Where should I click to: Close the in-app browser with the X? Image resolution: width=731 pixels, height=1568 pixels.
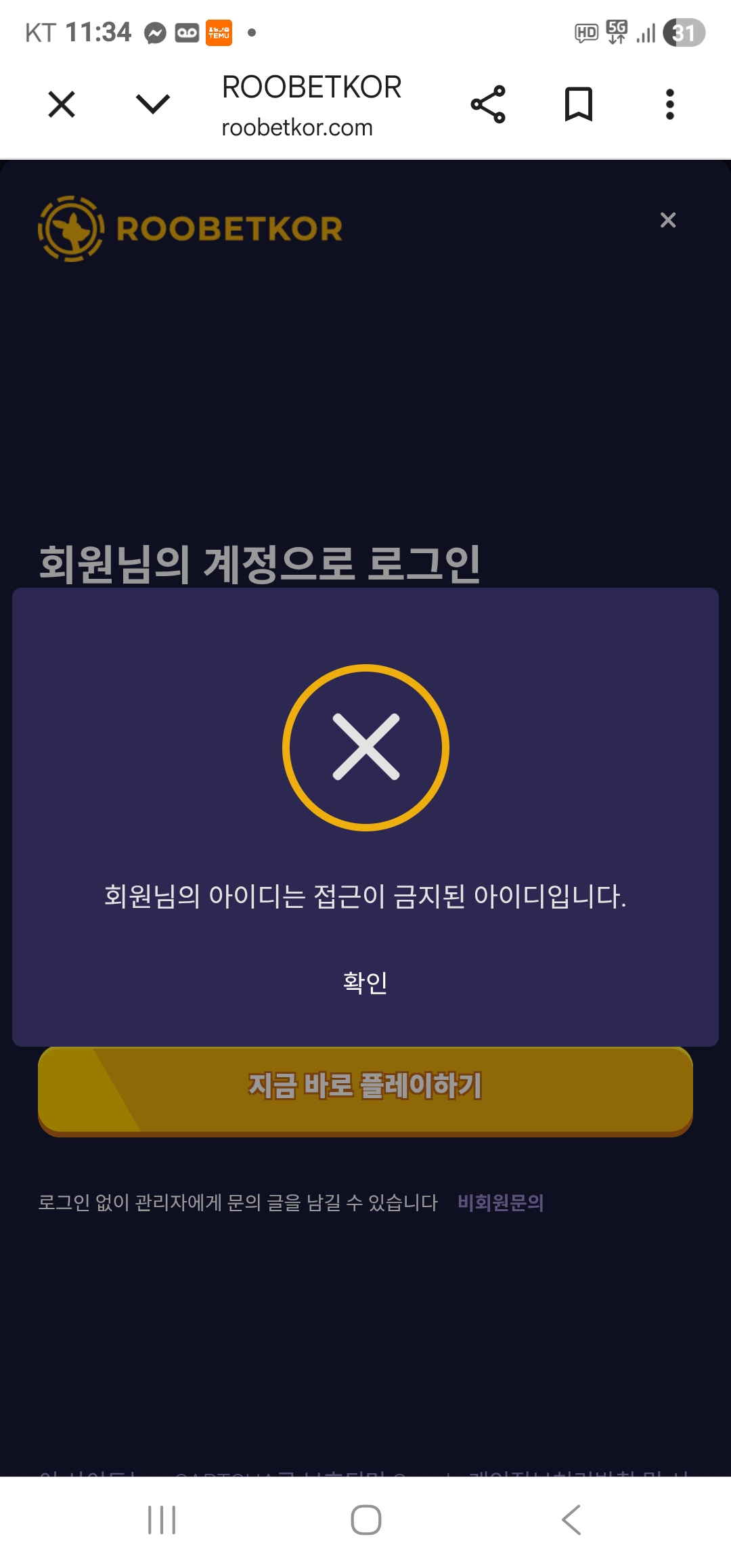click(x=62, y=104)
